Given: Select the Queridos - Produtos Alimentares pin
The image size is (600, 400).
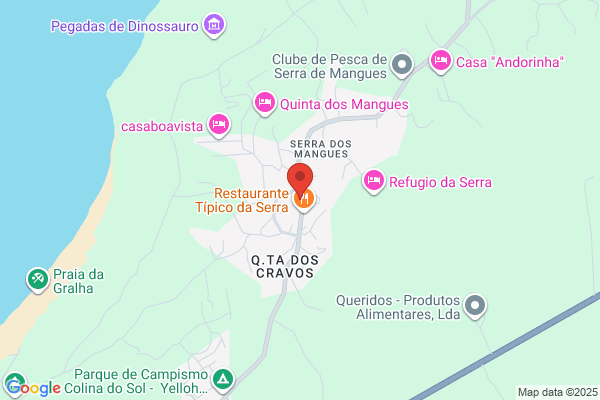Looking at the screenshot, I should coord(474,306).
